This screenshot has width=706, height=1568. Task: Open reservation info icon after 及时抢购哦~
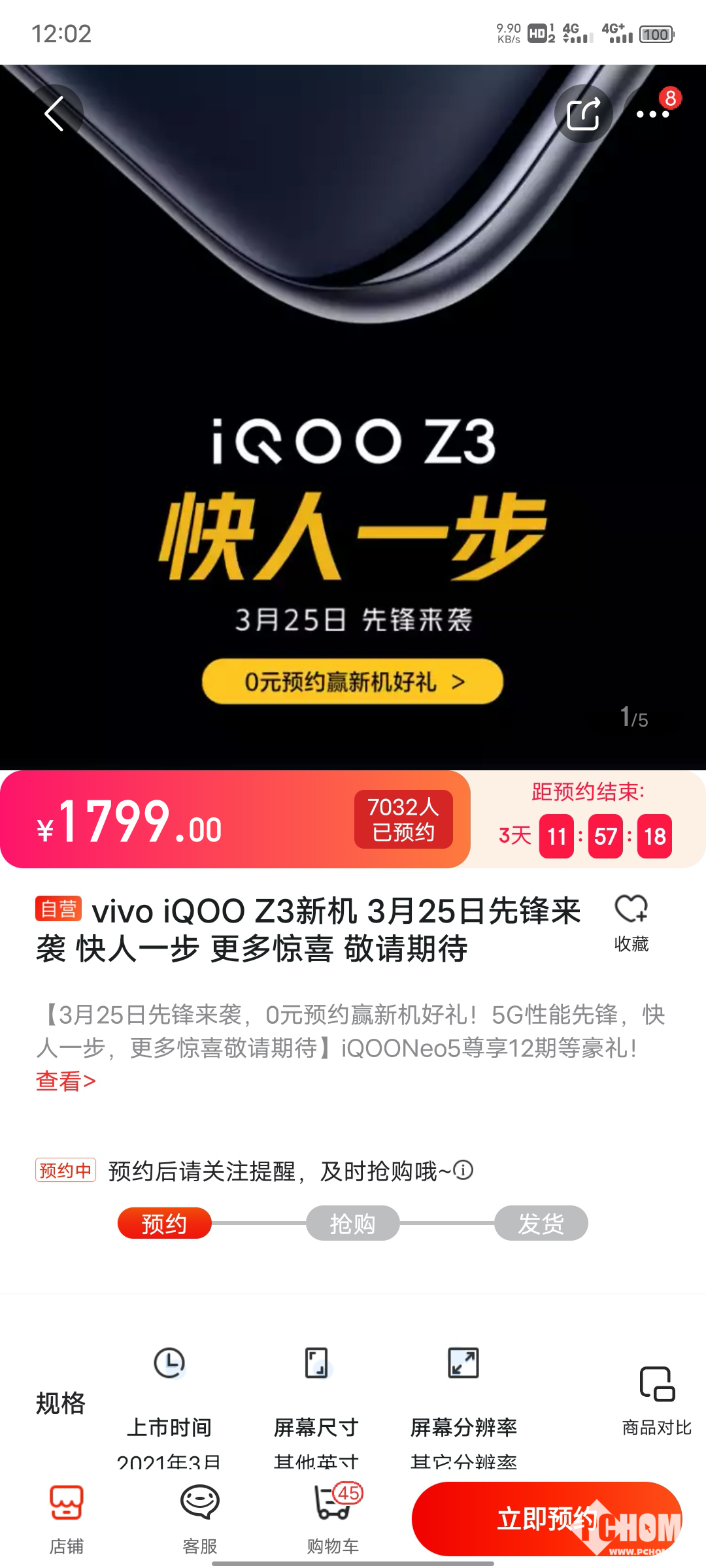463,1170
